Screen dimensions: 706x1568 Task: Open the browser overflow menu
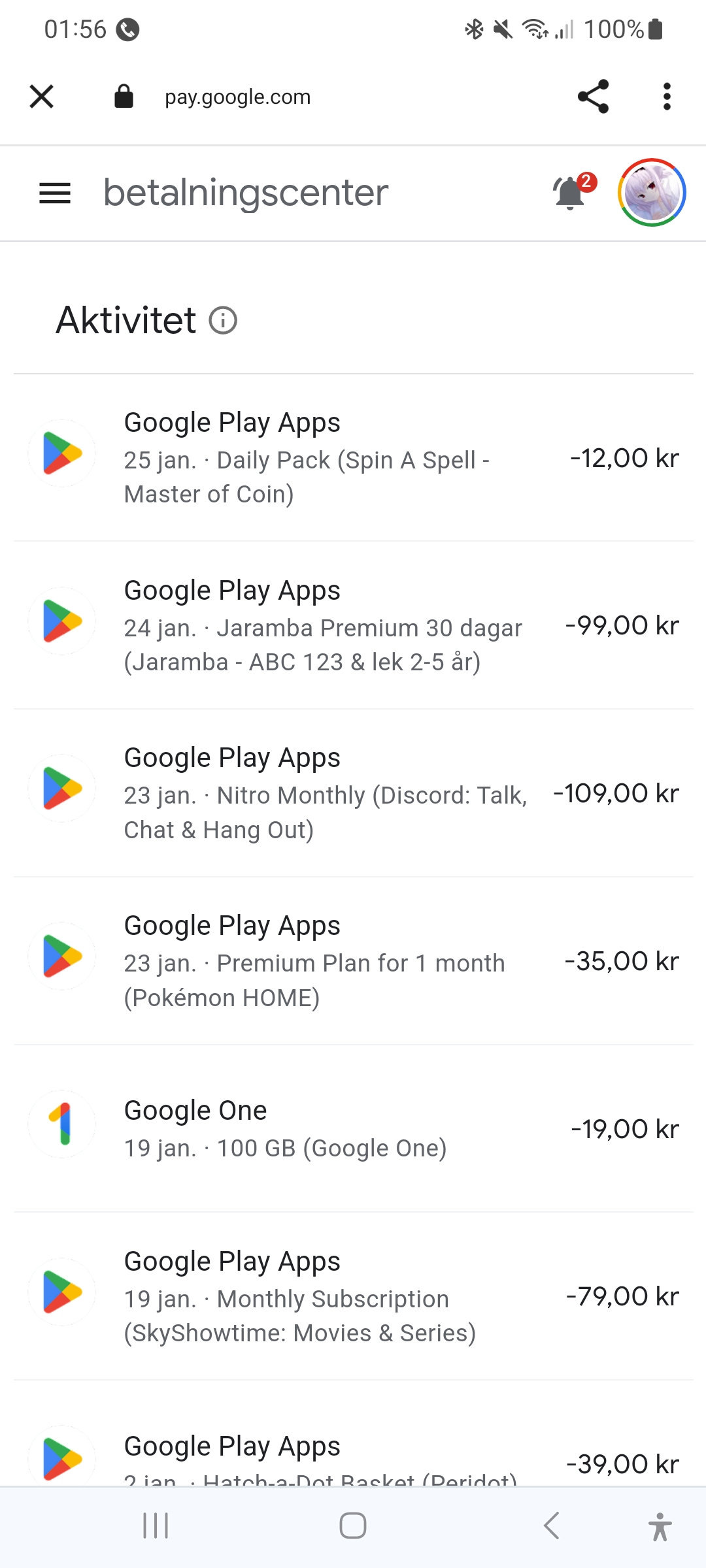tap(666, 97)
